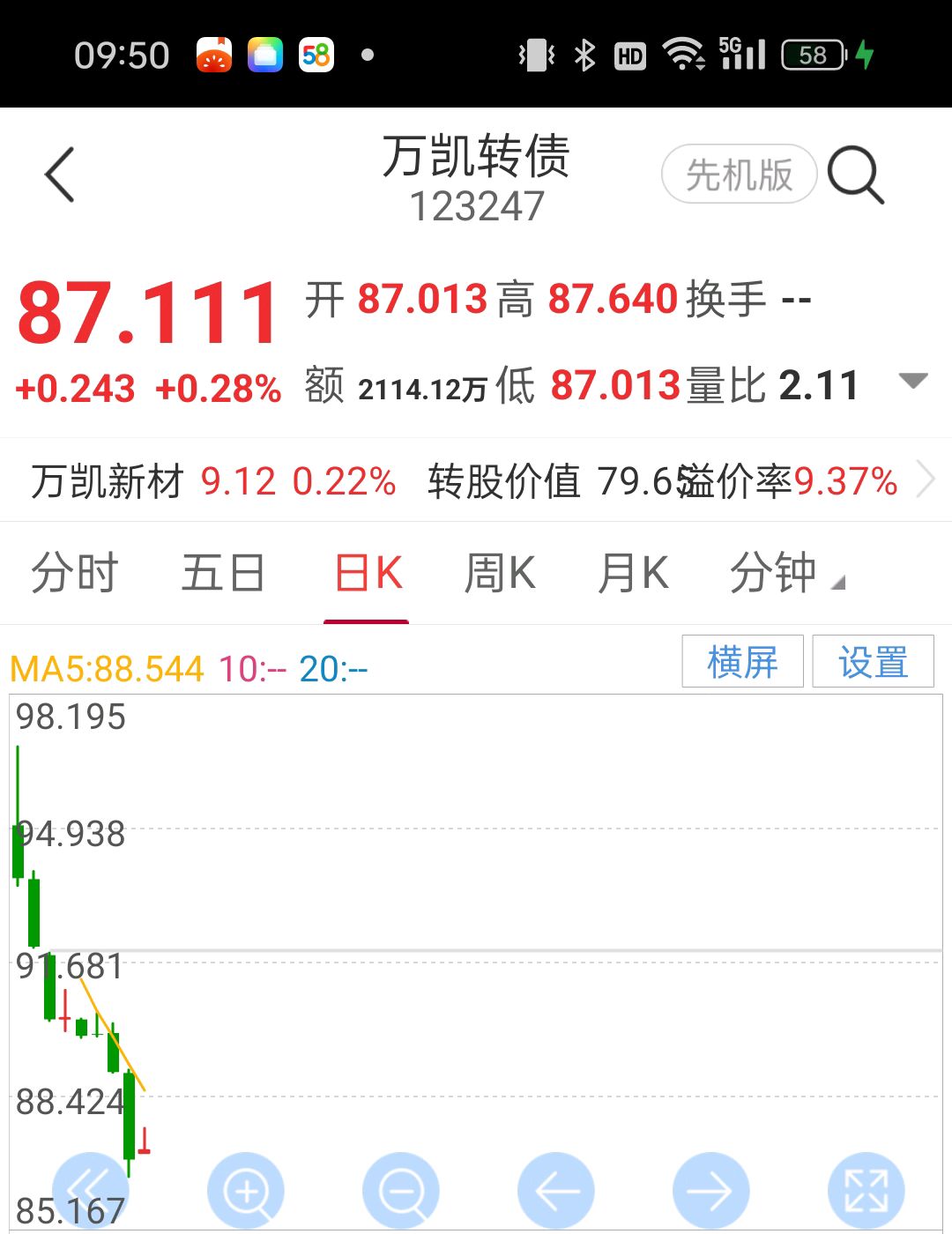952x1234 pixels.
Task: Expand 转股价值 details with the chevron
Action: 926,479
